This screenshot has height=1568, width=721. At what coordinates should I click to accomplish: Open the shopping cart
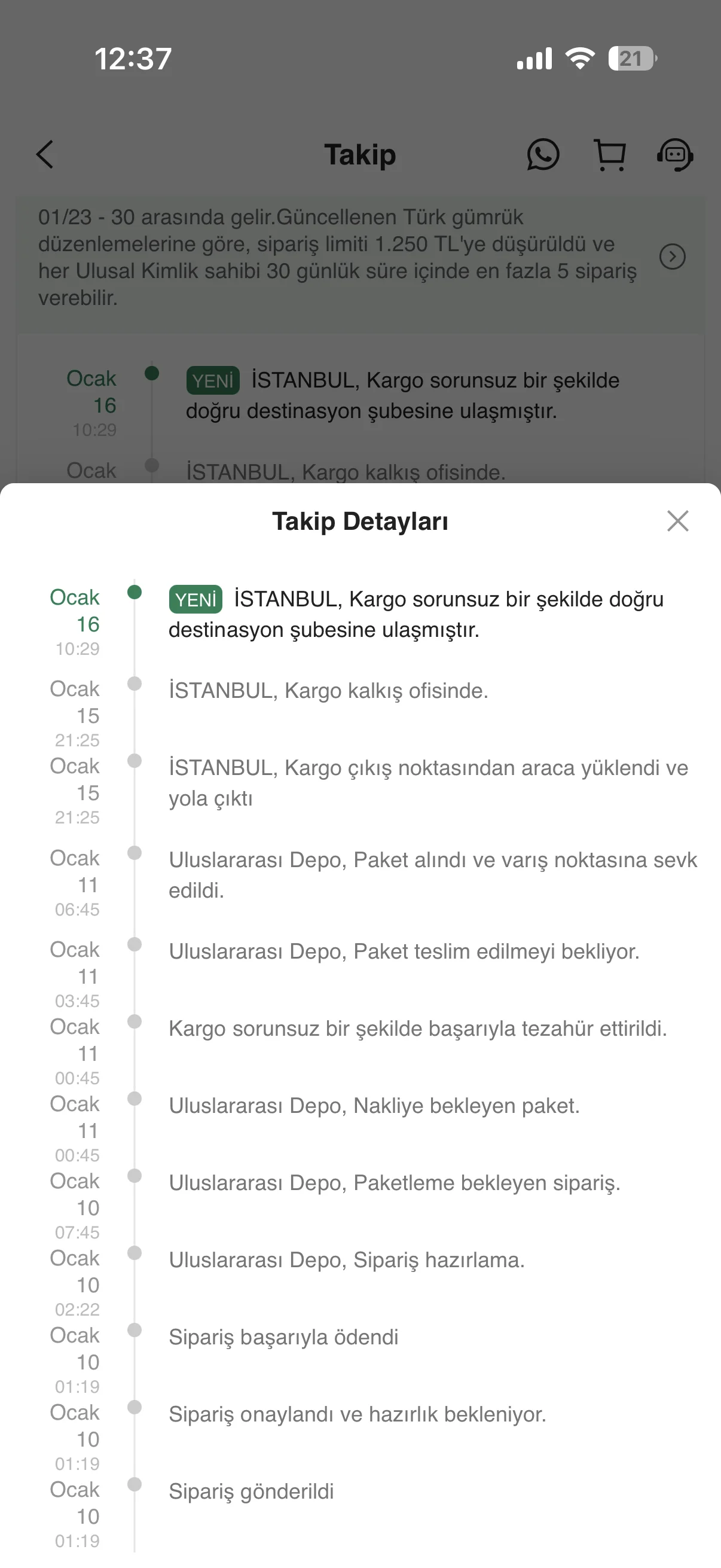tap(610, 155)
